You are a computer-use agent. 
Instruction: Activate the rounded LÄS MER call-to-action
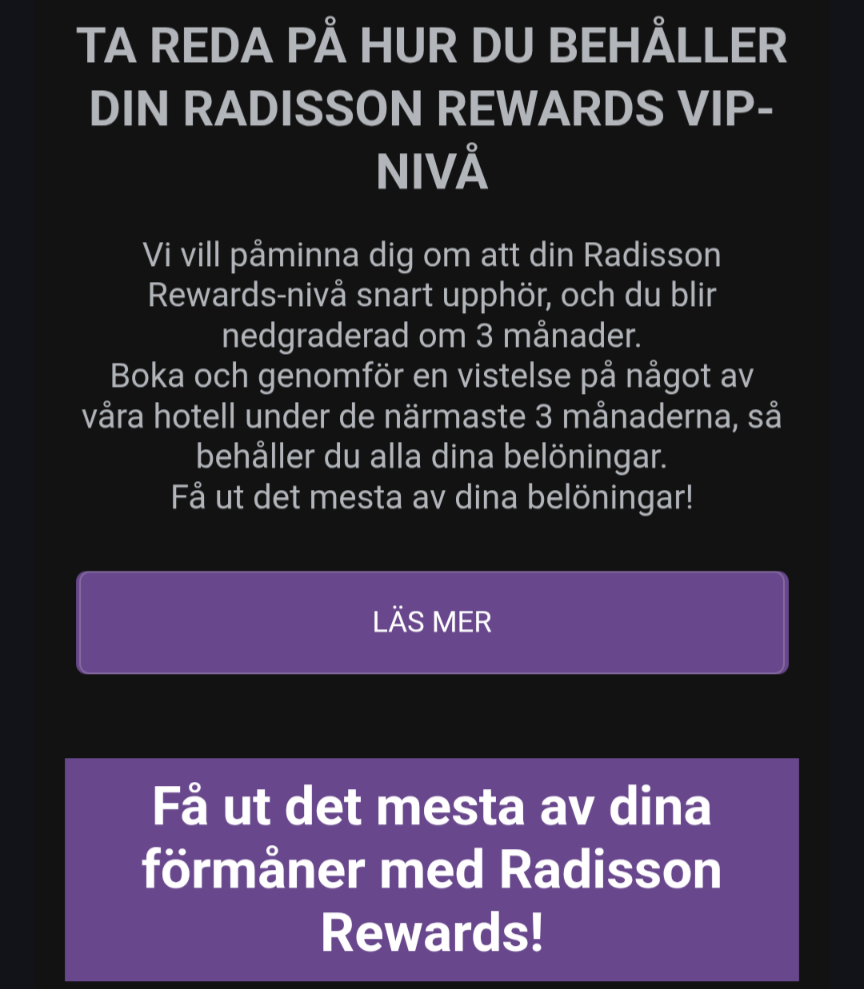(x=431, y=622)
